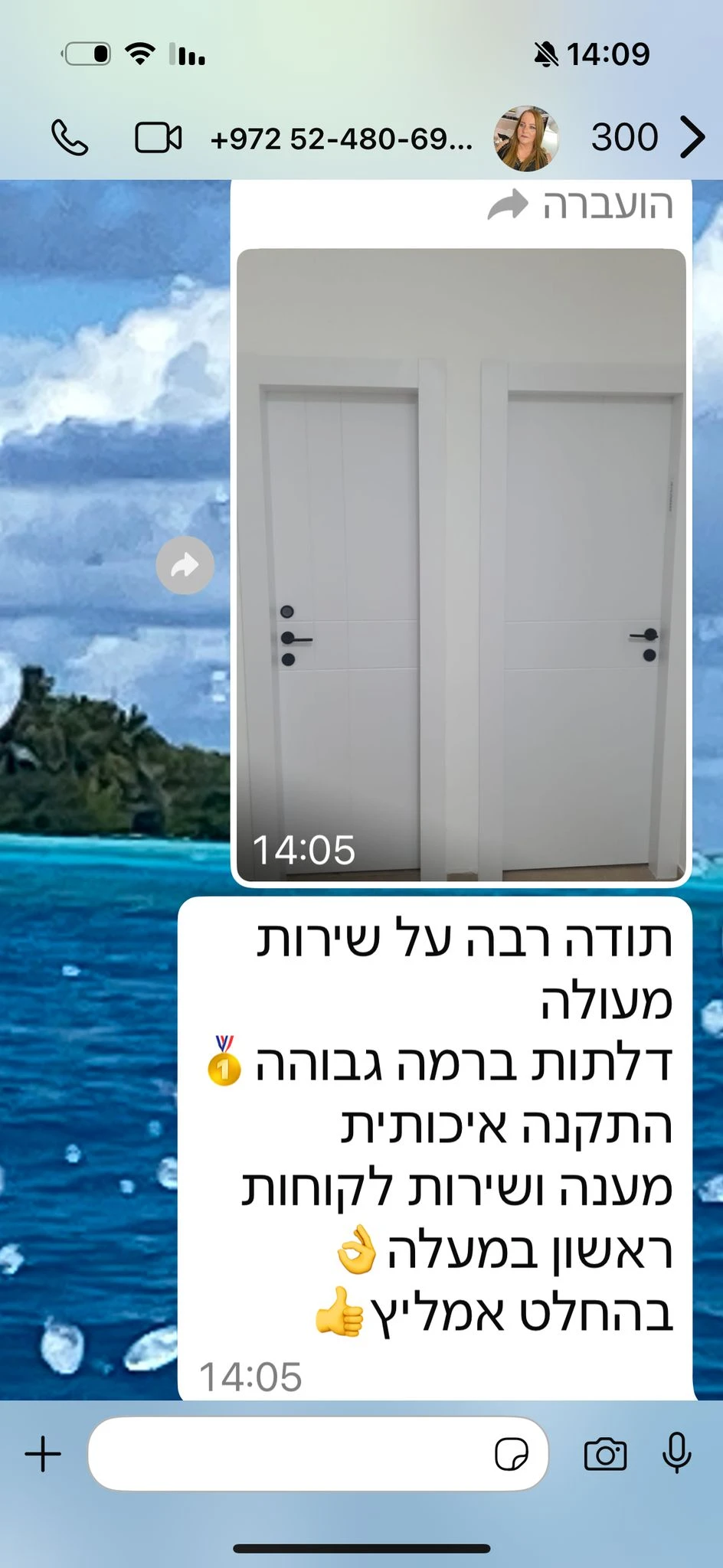Forward the doors photo message

[185, 566]
